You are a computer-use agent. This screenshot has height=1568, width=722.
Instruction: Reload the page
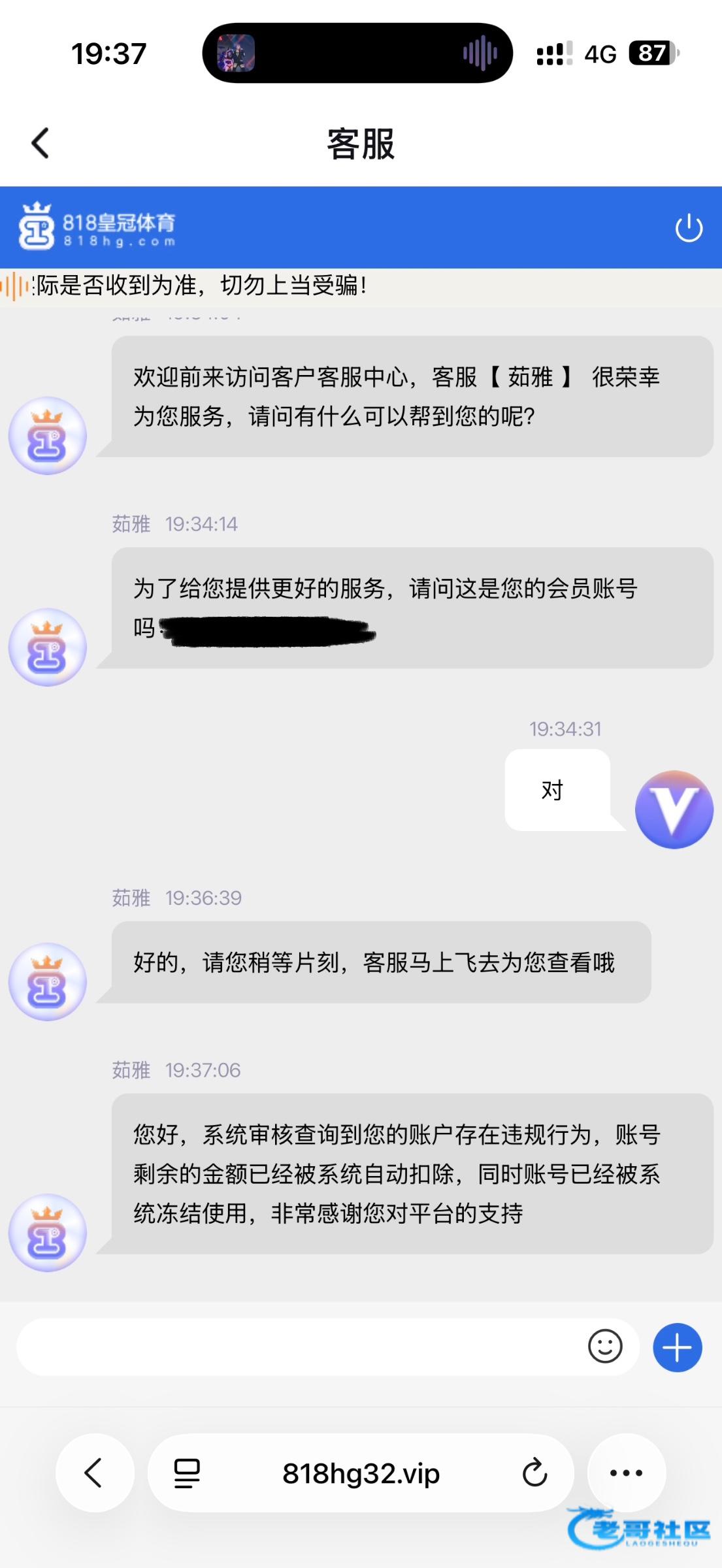coord(534,1473)
